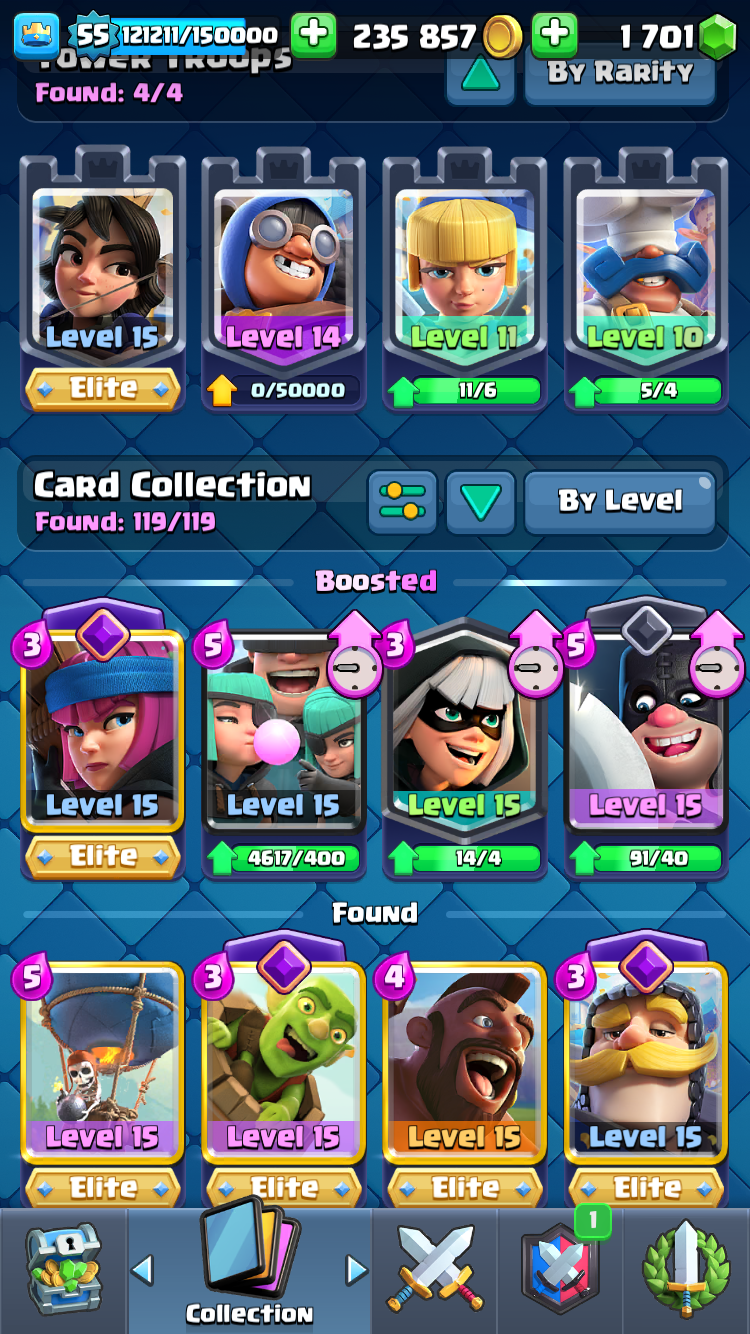Viewport: 750px width, 1334px height.
Task: Tap the up-arrow sort order for Tower Troops
Action: (480, 72)
